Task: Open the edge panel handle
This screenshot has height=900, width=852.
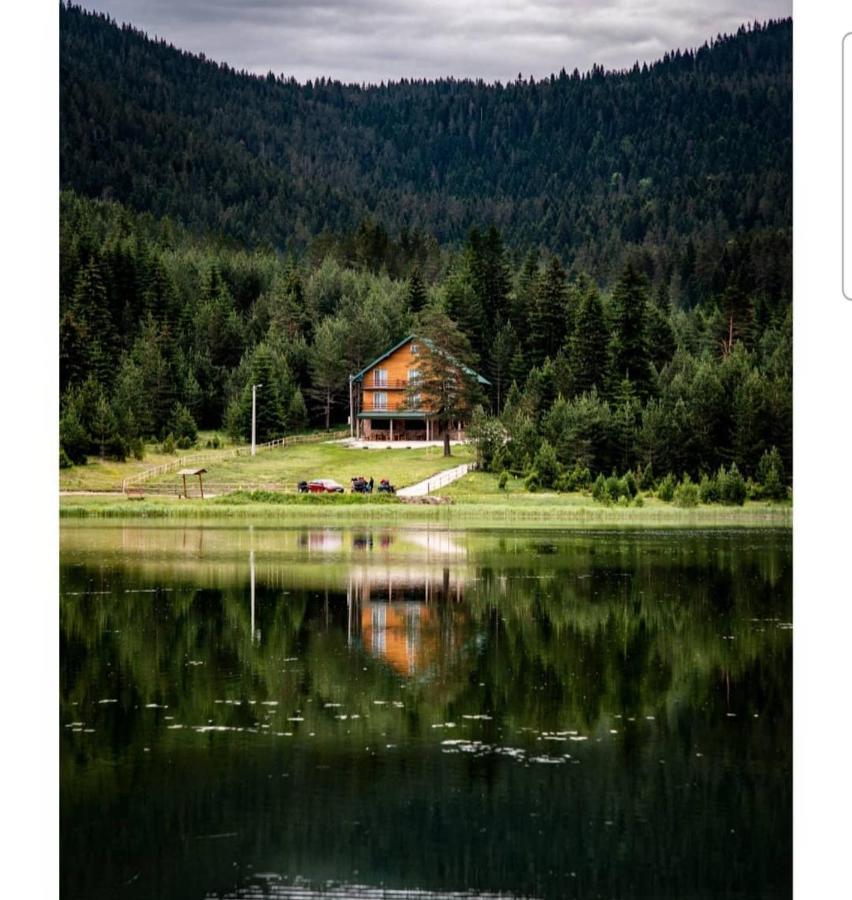Action: pyautogui.click(x=847, y=166)
